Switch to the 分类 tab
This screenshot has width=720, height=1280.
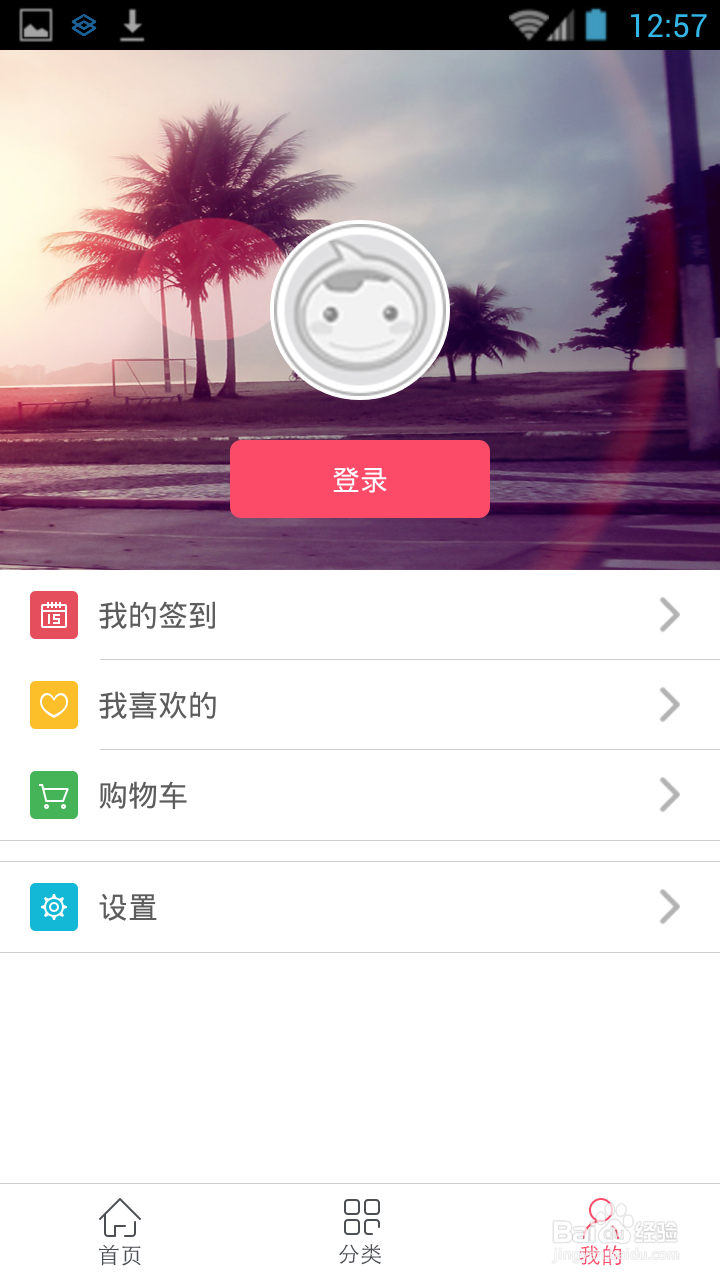pos(359,1228)
